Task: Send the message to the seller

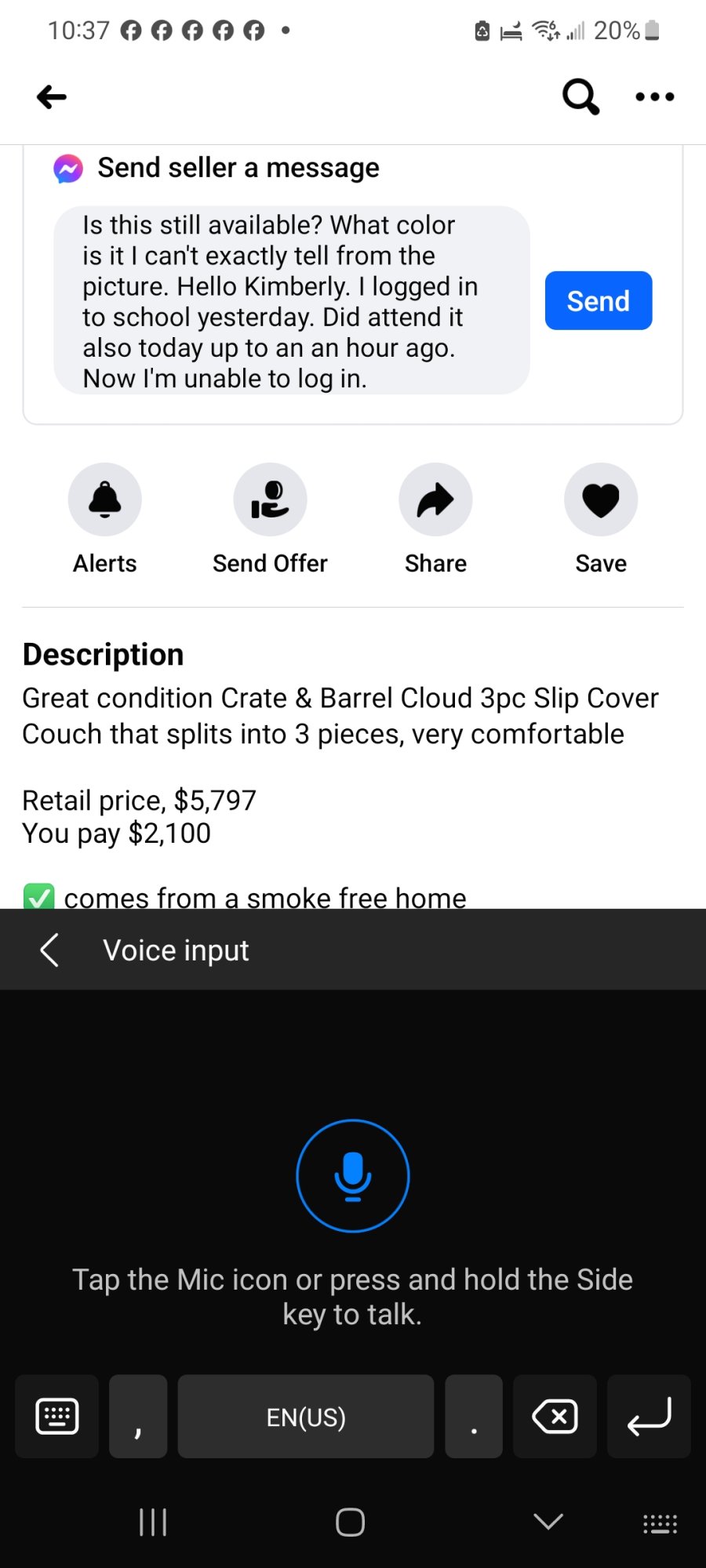Action: (598, 301)
